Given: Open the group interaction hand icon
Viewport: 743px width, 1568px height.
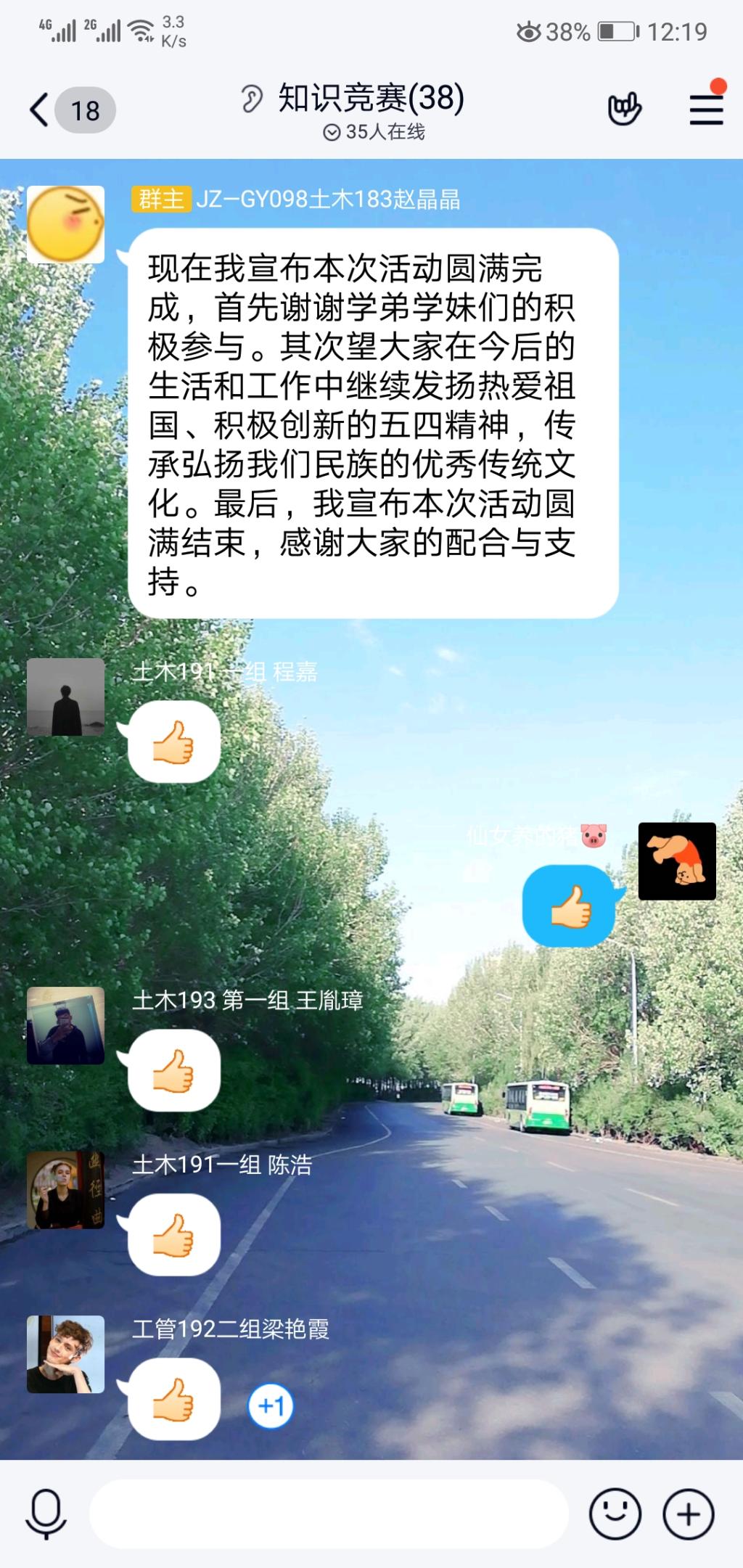Looking at the screenshot, I should point(624,109).
